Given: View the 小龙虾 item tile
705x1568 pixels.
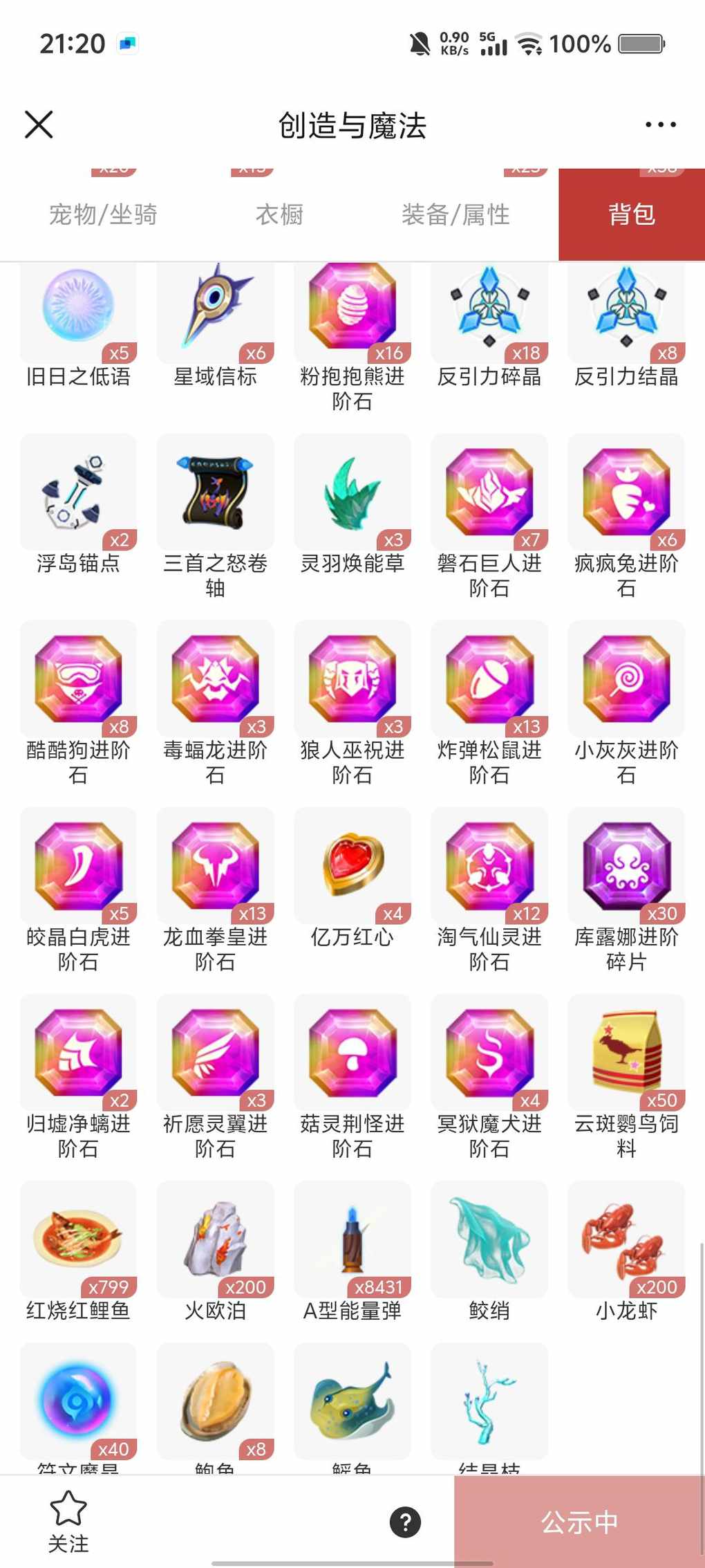Looking at the screenshot, I should pos(626,1239).
